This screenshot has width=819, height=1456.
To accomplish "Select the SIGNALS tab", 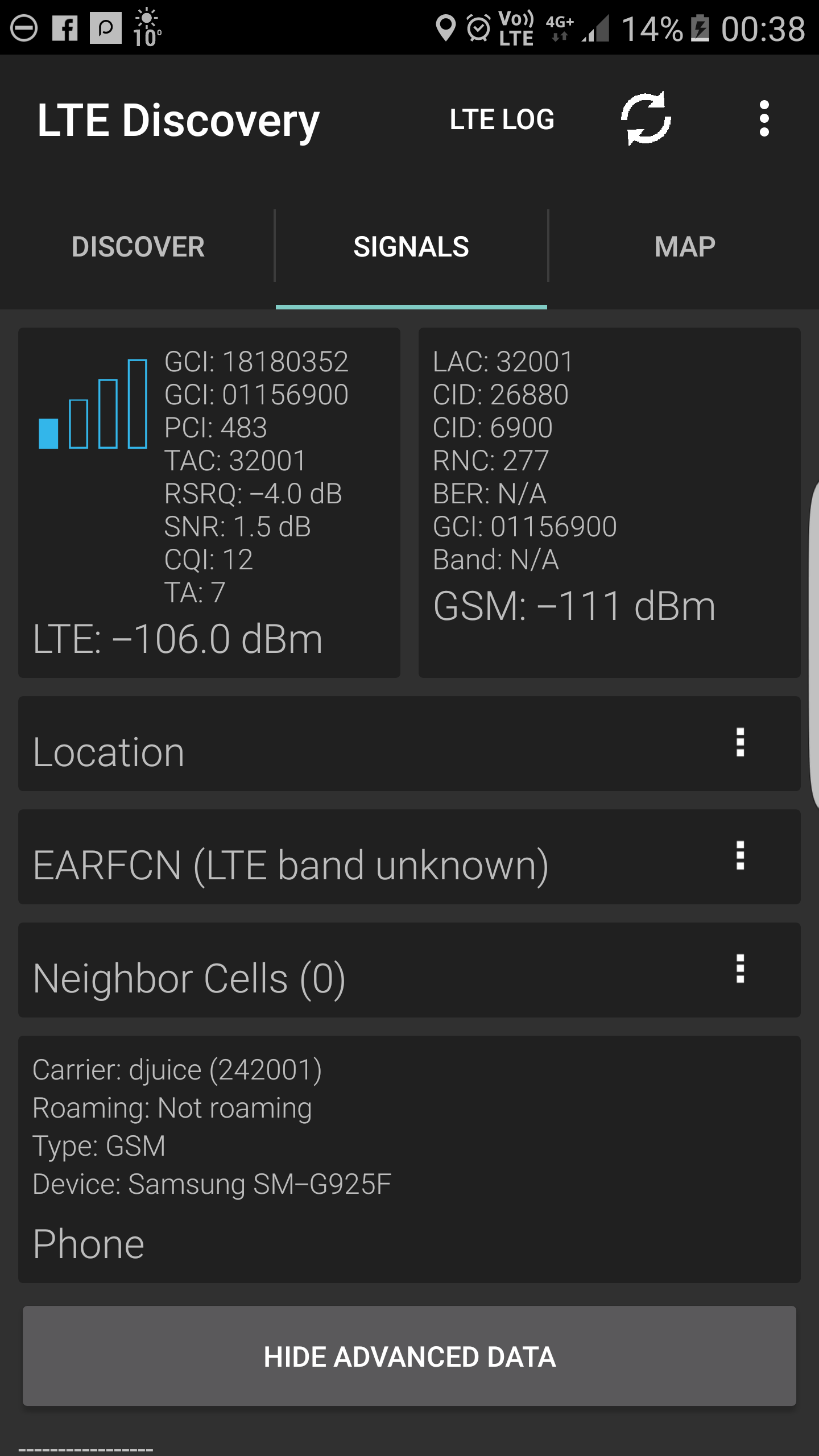I will pyautogui.click(x=411, y=246).
